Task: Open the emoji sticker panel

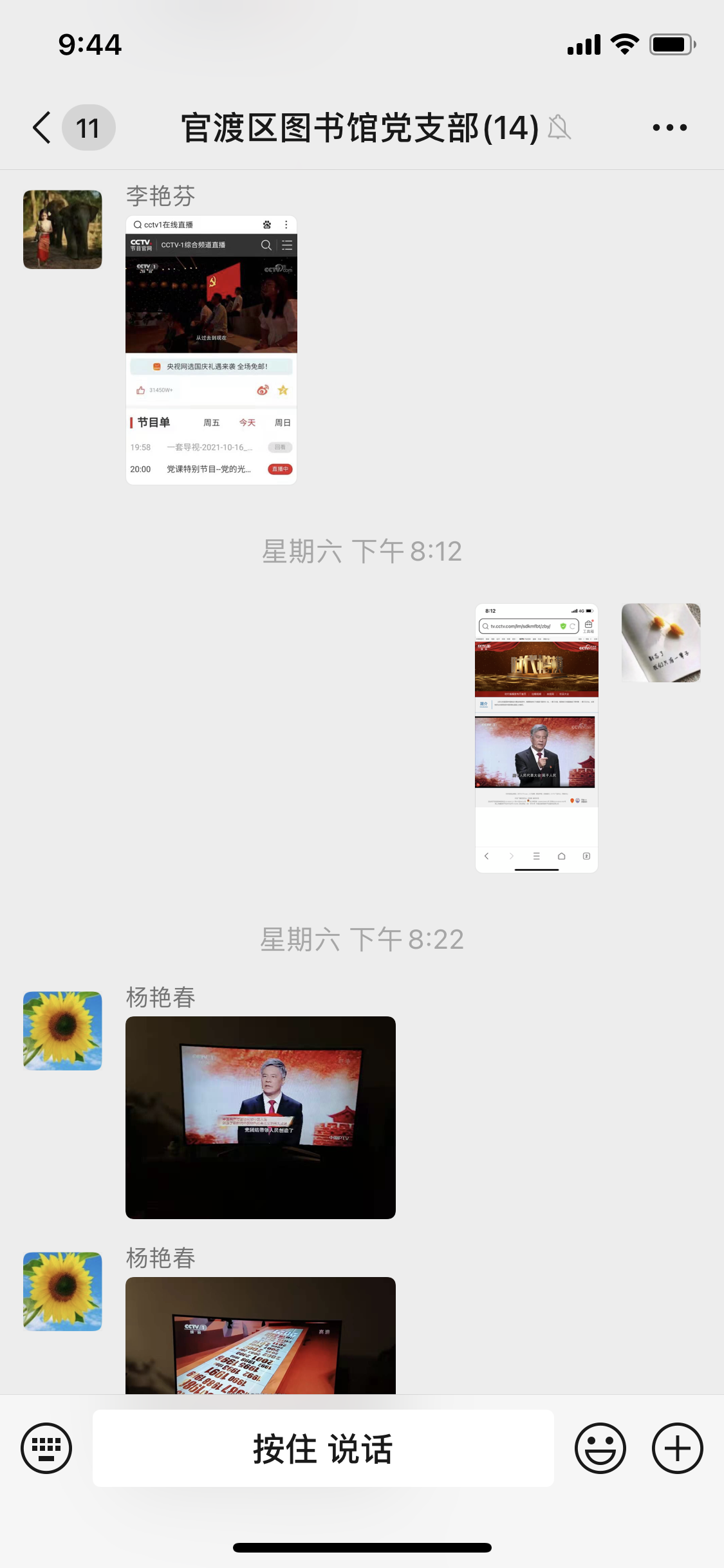Action: 600,1448
